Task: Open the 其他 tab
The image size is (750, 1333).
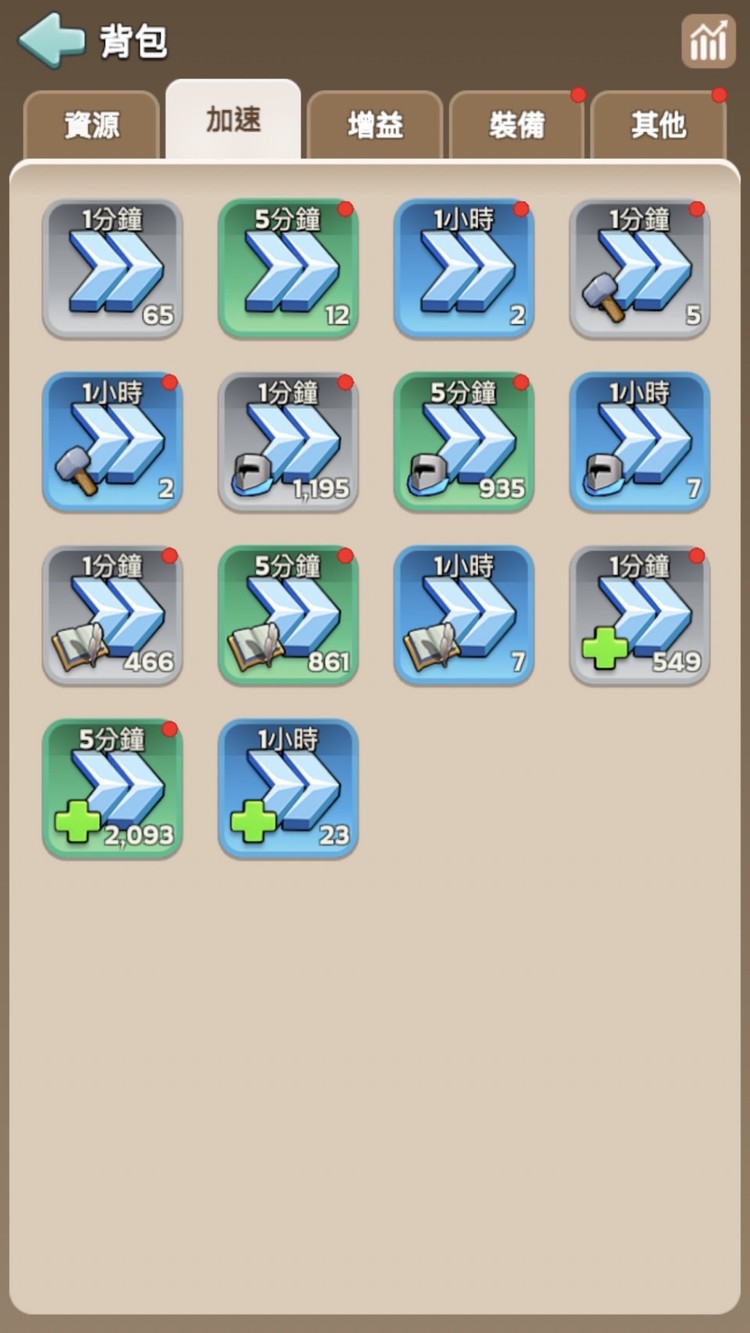Action: pos(658,125)
